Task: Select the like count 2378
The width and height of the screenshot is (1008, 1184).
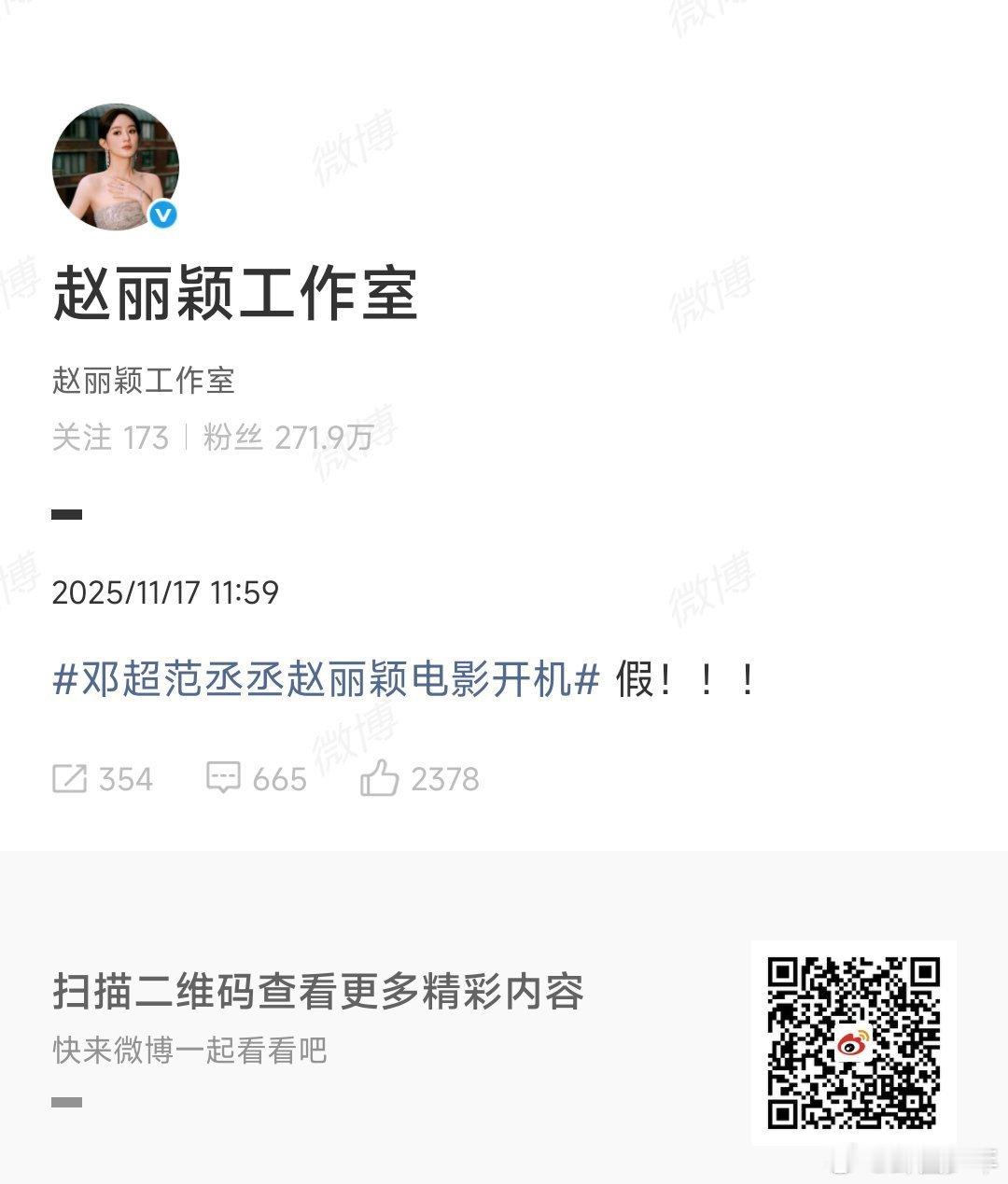Action: tap(446, 778)
